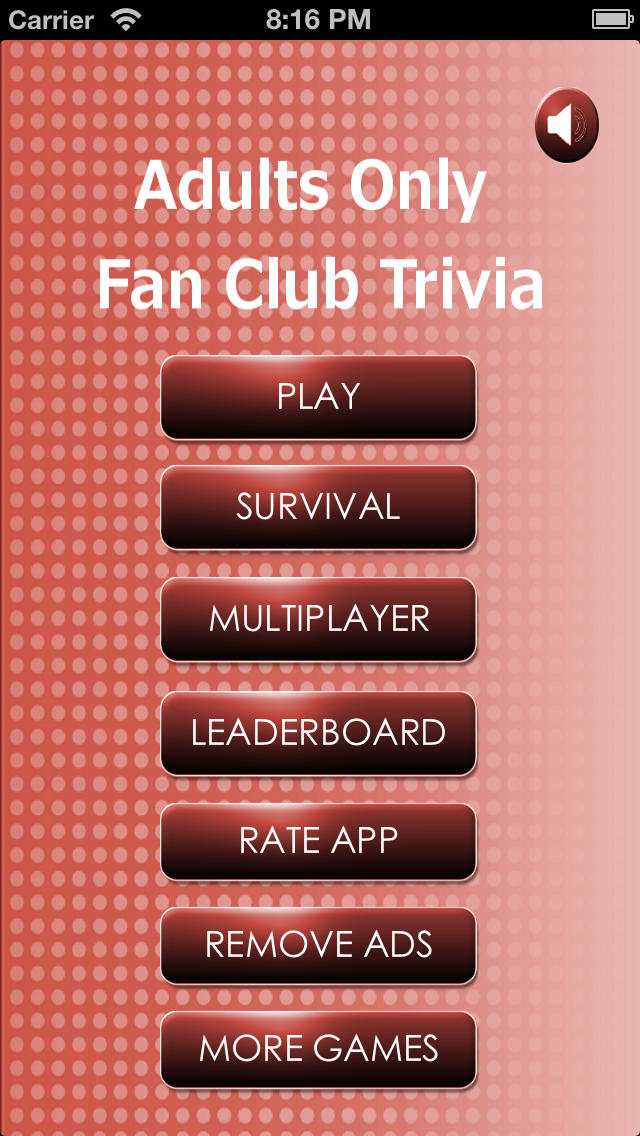The image size is (640, 1136).
Task: Open MORE GAMES
Action: [x=318, y=1050]
